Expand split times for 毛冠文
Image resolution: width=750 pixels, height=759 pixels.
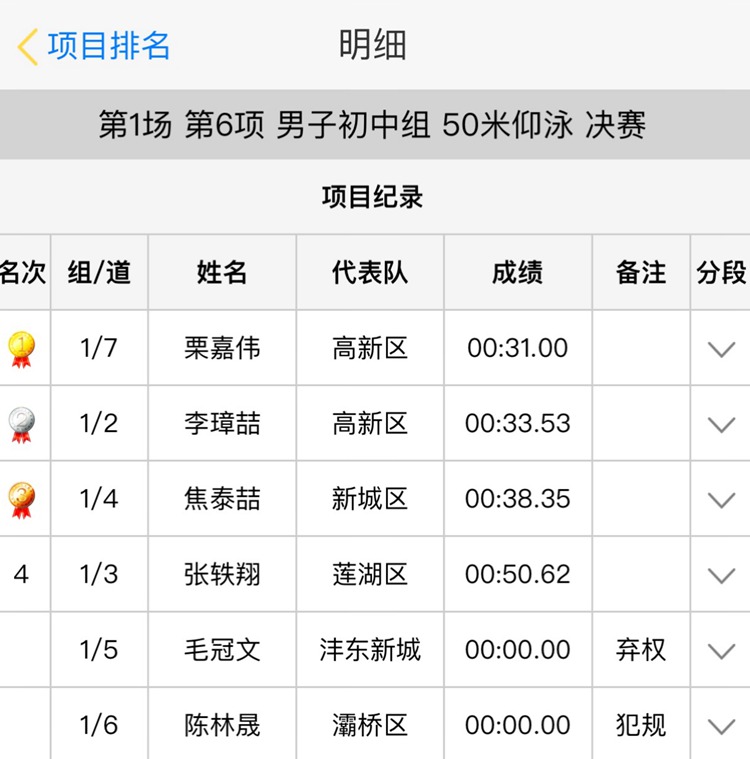[721, 651]
